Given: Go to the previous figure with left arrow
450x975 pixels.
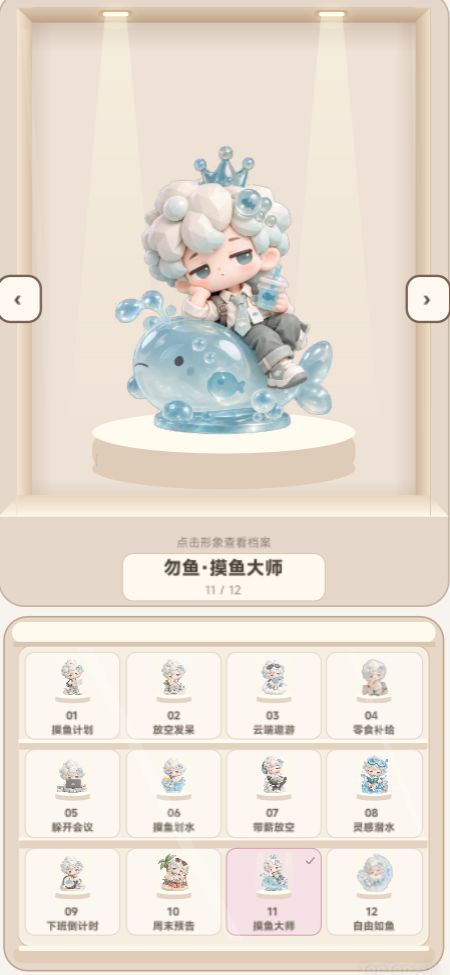Looking at the screenshot, I should (x=19, y=299).
